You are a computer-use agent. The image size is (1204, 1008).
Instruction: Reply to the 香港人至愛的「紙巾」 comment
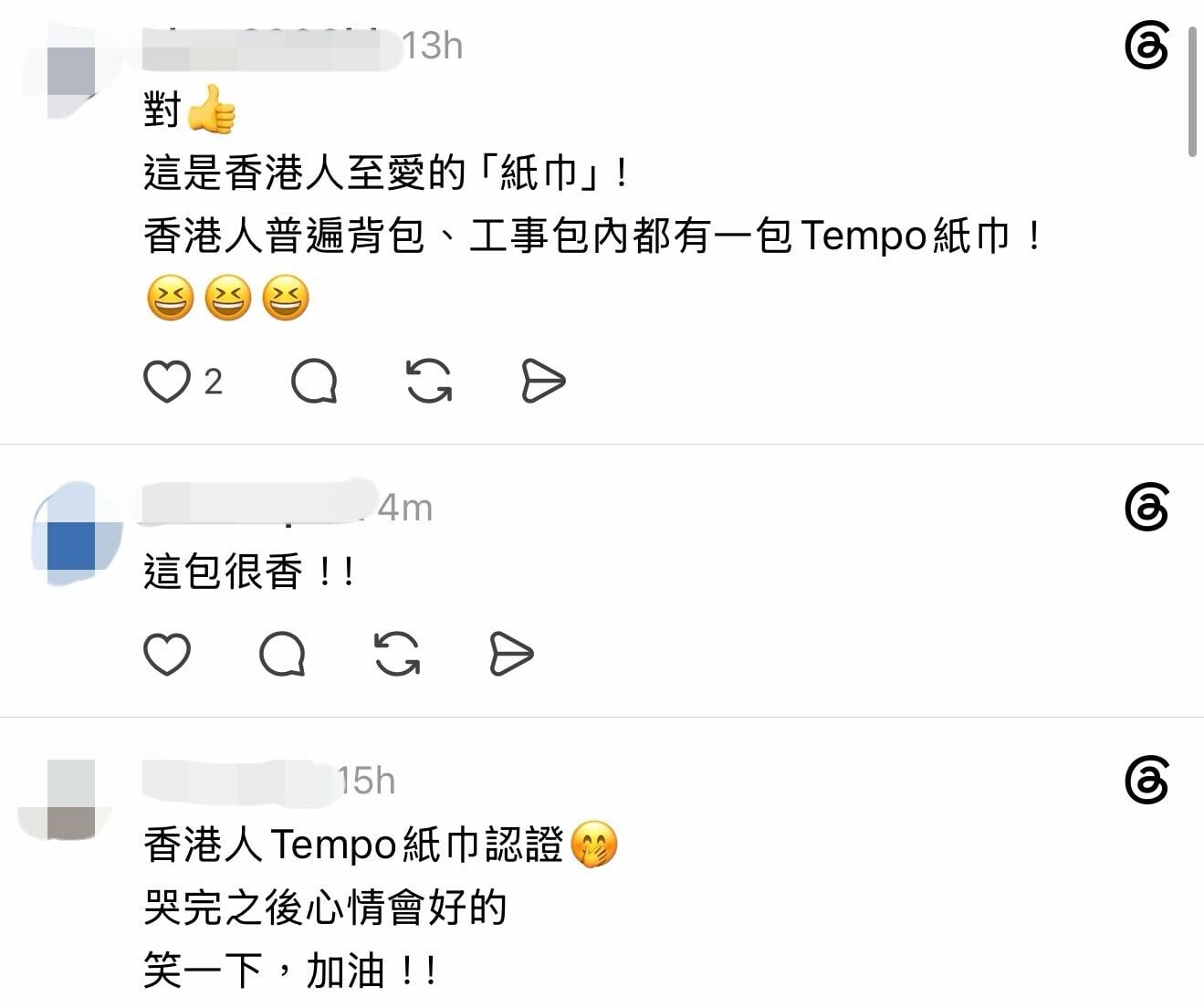tap(314, 381)
